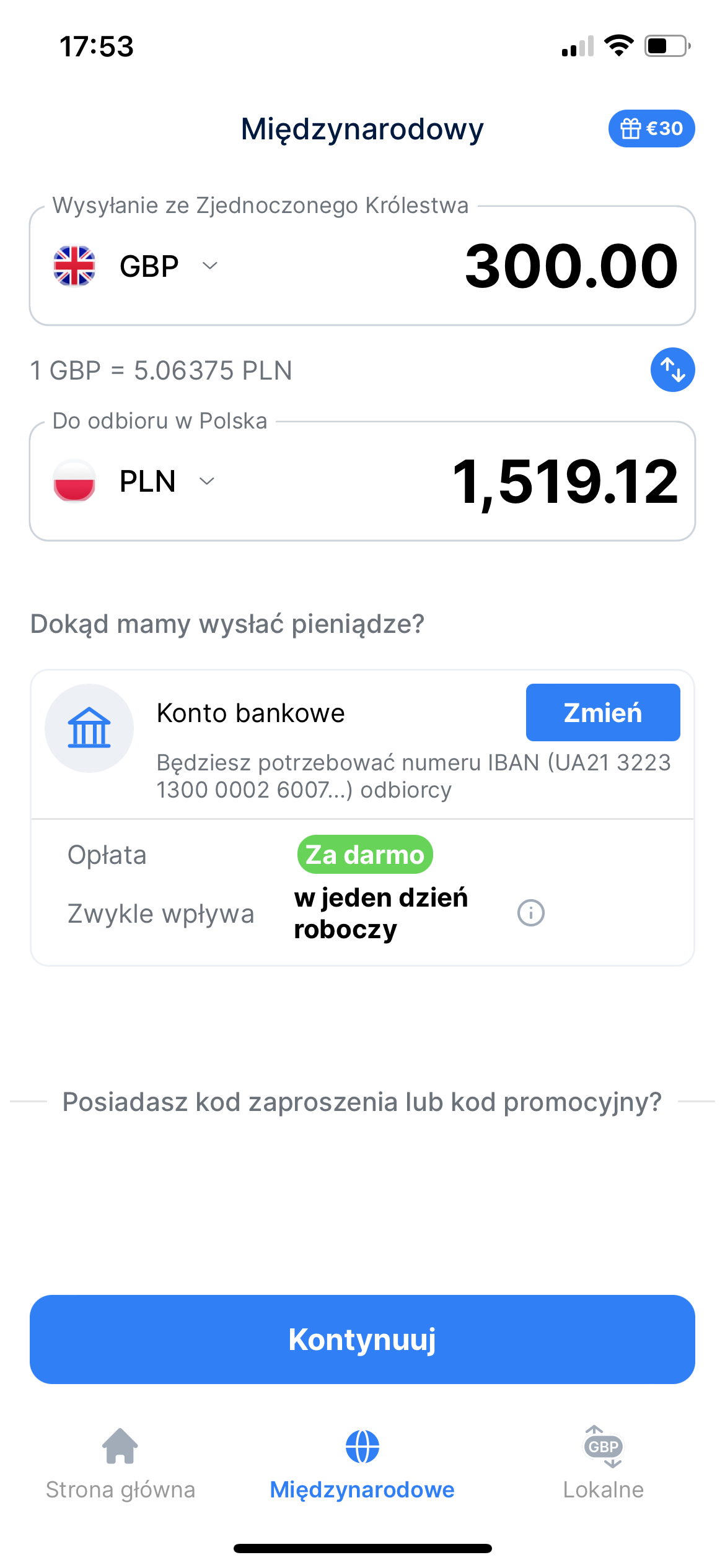Viewport: 725px width, 1568px height.
Task: Enter an invitation or promo code
Action: tap(362, 1102)
